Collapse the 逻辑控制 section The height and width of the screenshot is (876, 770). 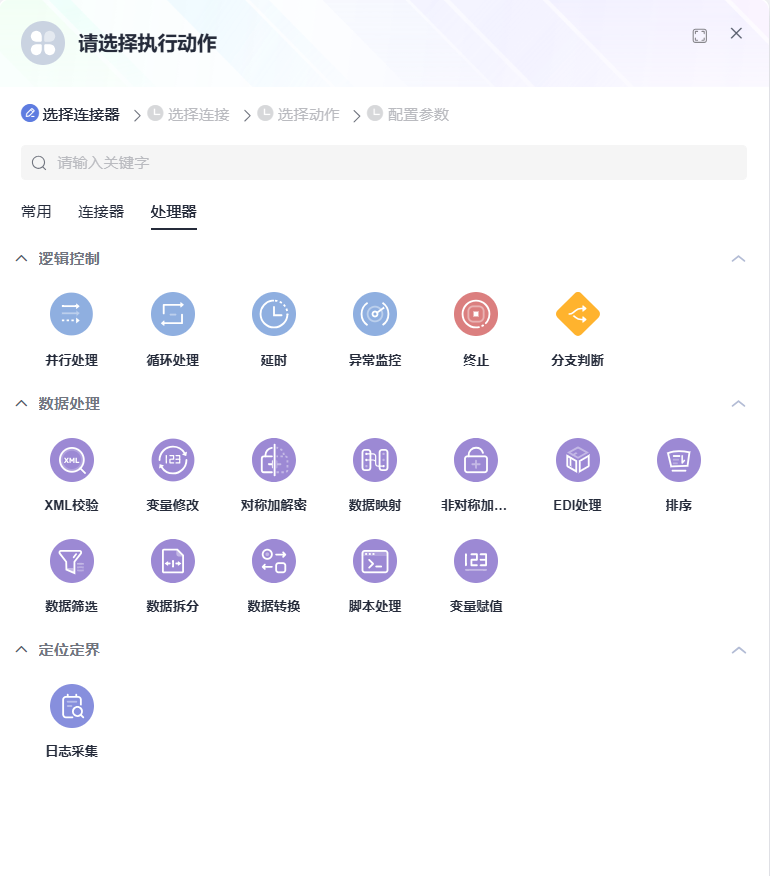point(738,259)
